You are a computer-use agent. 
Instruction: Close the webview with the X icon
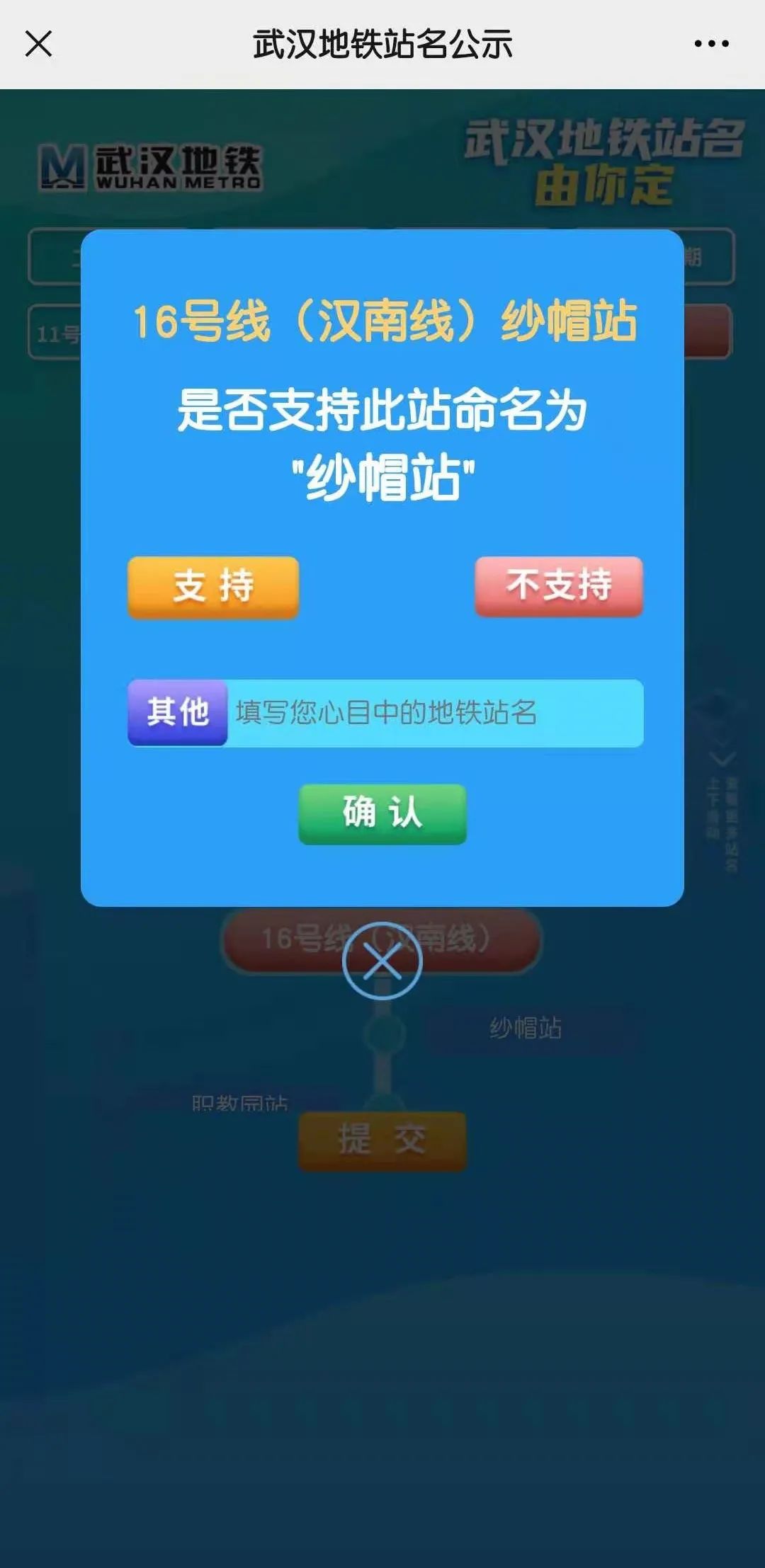tap(39, 44)
